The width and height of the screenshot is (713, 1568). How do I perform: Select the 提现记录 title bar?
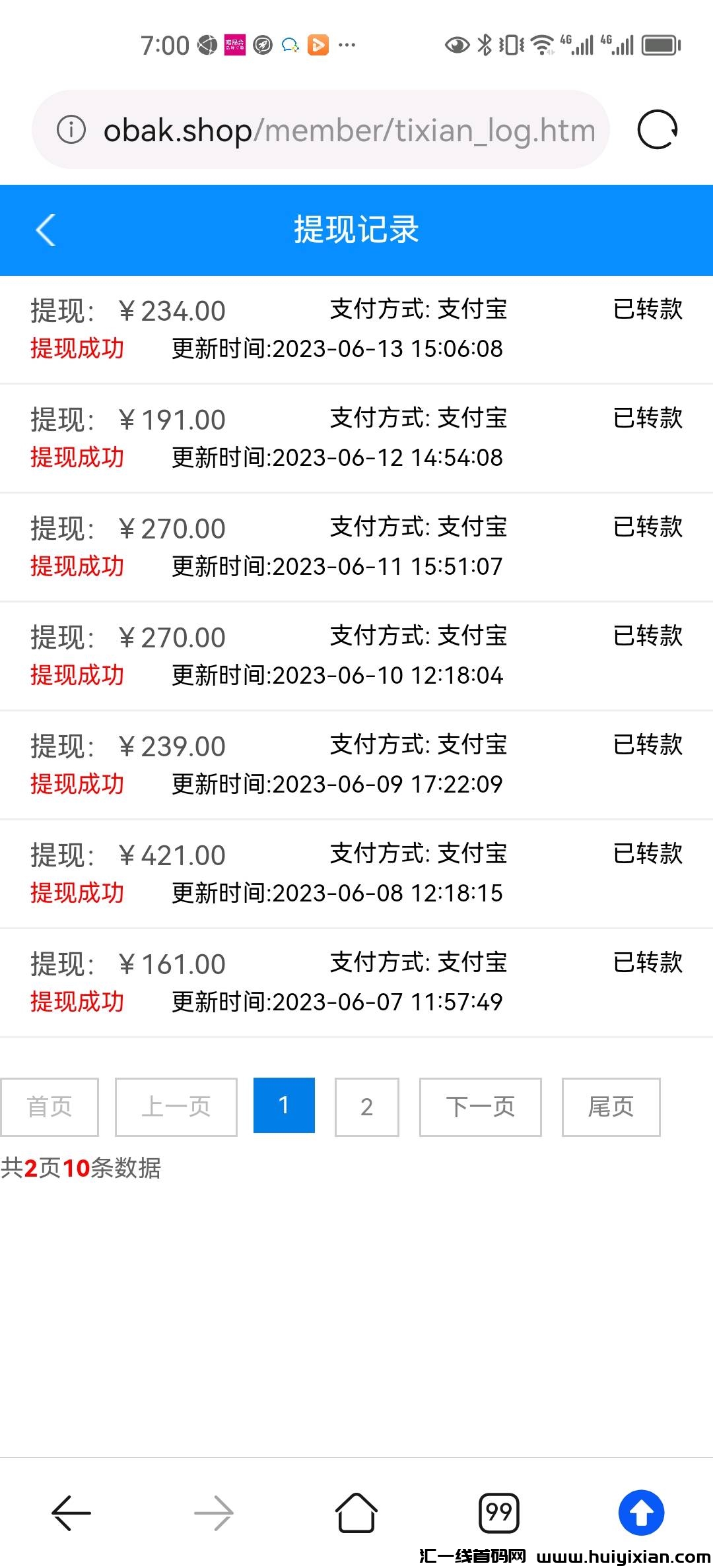[356, 230]
